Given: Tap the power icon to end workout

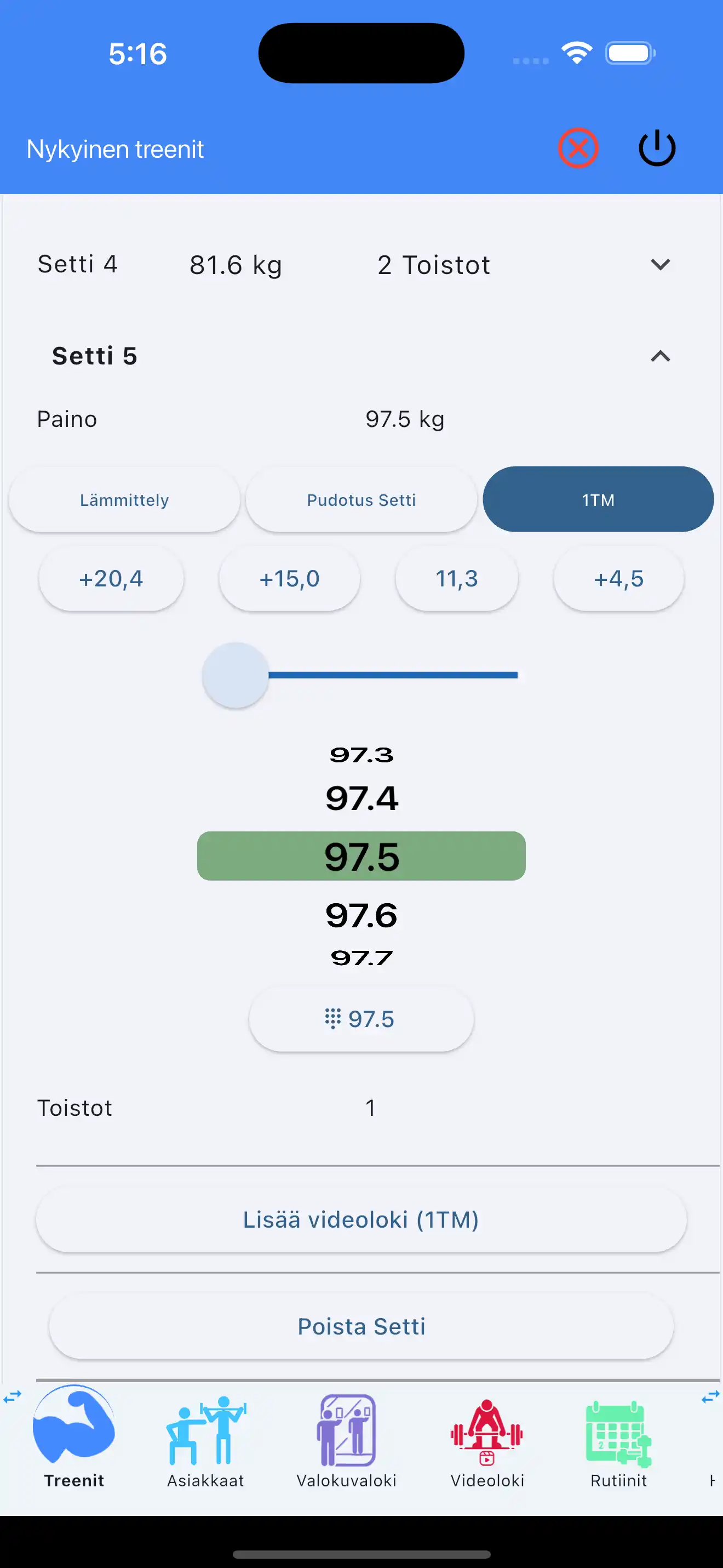Looking at the screenshot, I should tap(657, 148).
